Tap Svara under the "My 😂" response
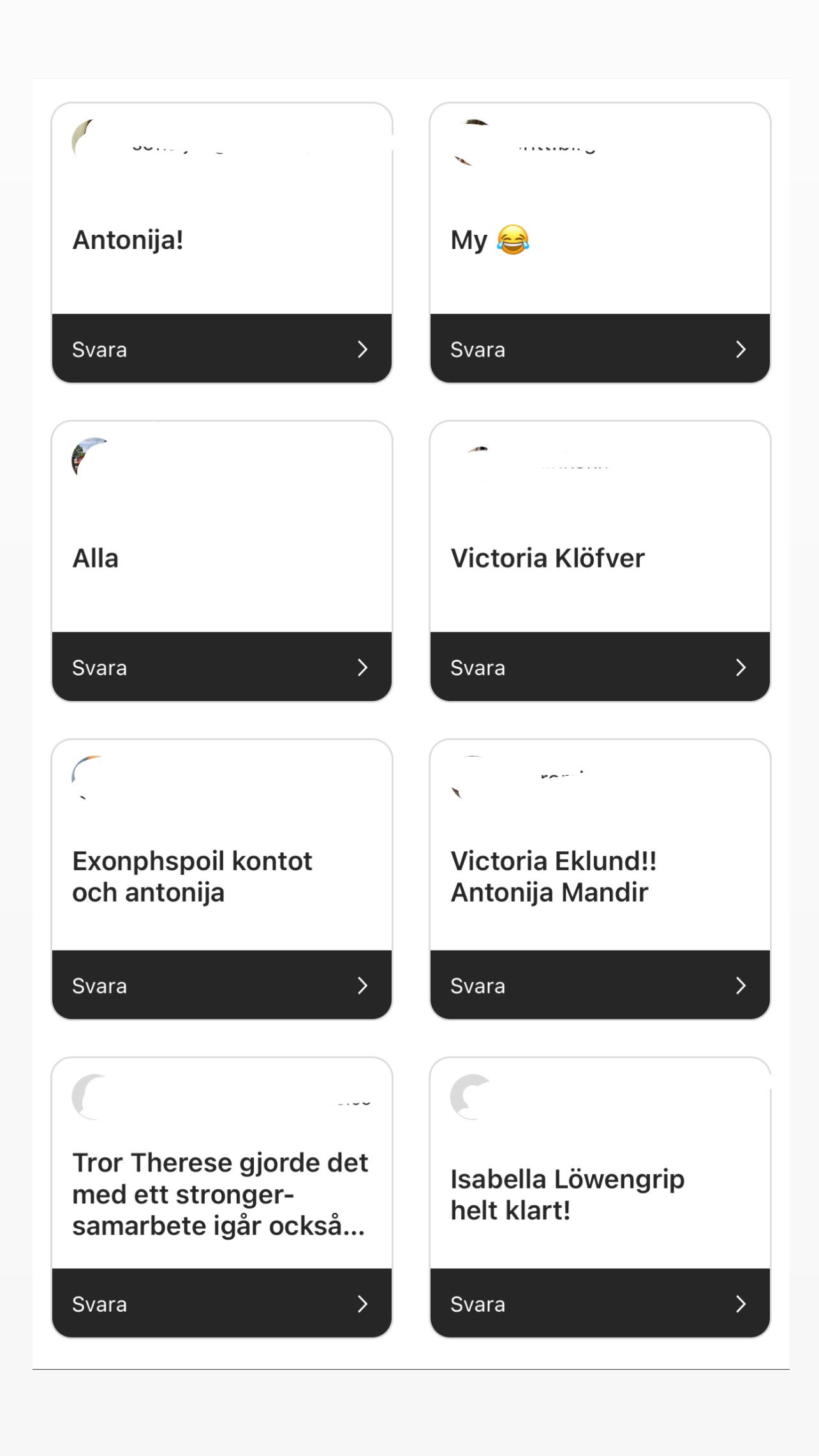The height and width of the screenshot is (1456, 819). tap(600, 348)
